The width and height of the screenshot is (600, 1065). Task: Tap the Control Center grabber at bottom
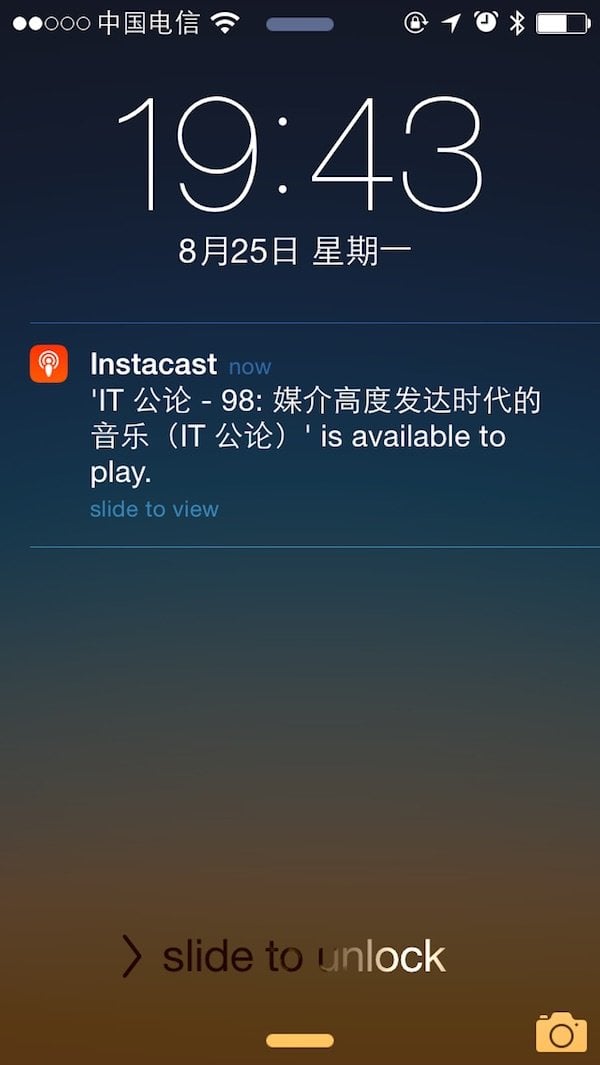pyautogui.click(x=300, y=1042)
